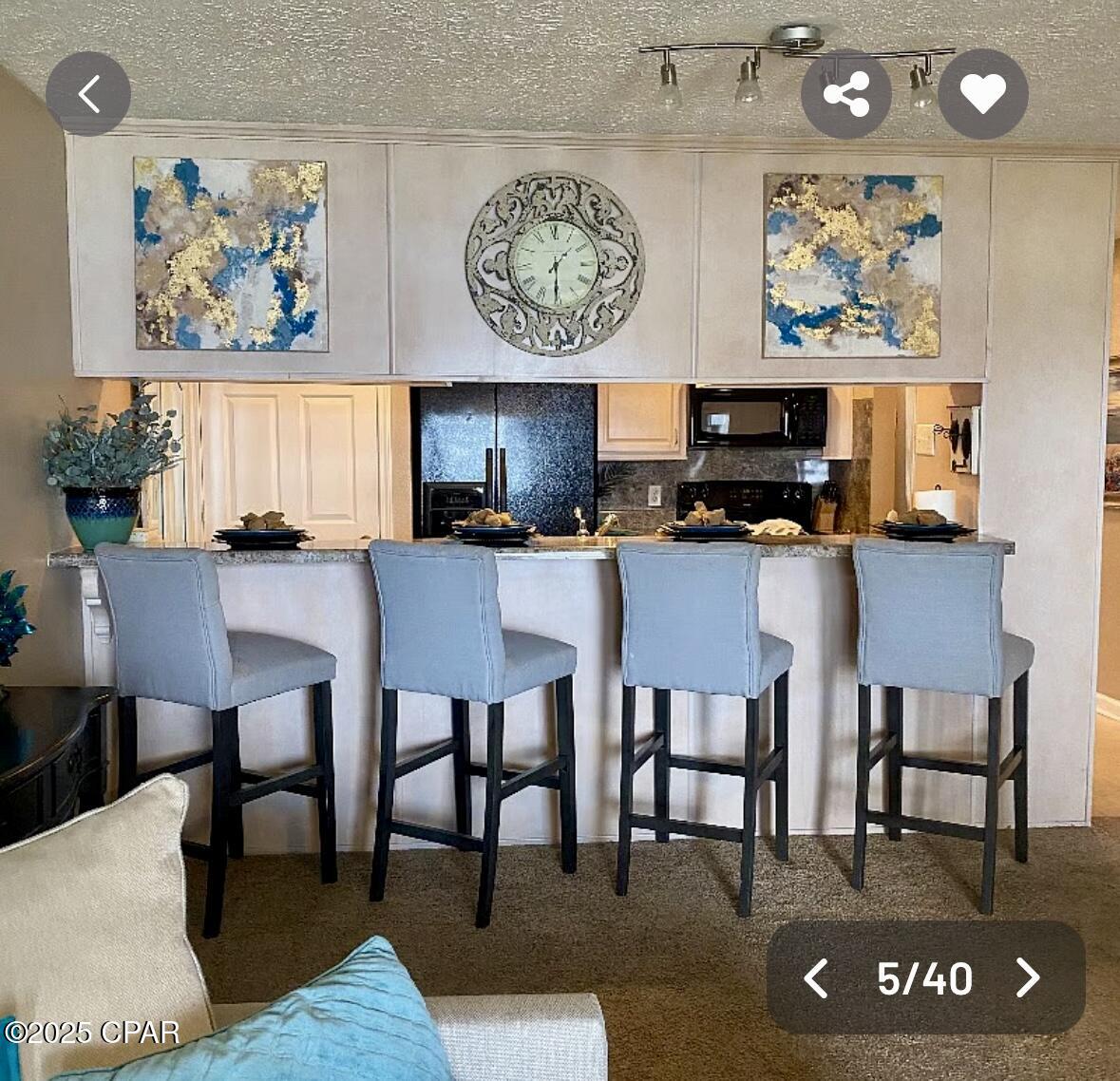
Task: Save listing with the heart icon
Action: (x=982, y=94)
